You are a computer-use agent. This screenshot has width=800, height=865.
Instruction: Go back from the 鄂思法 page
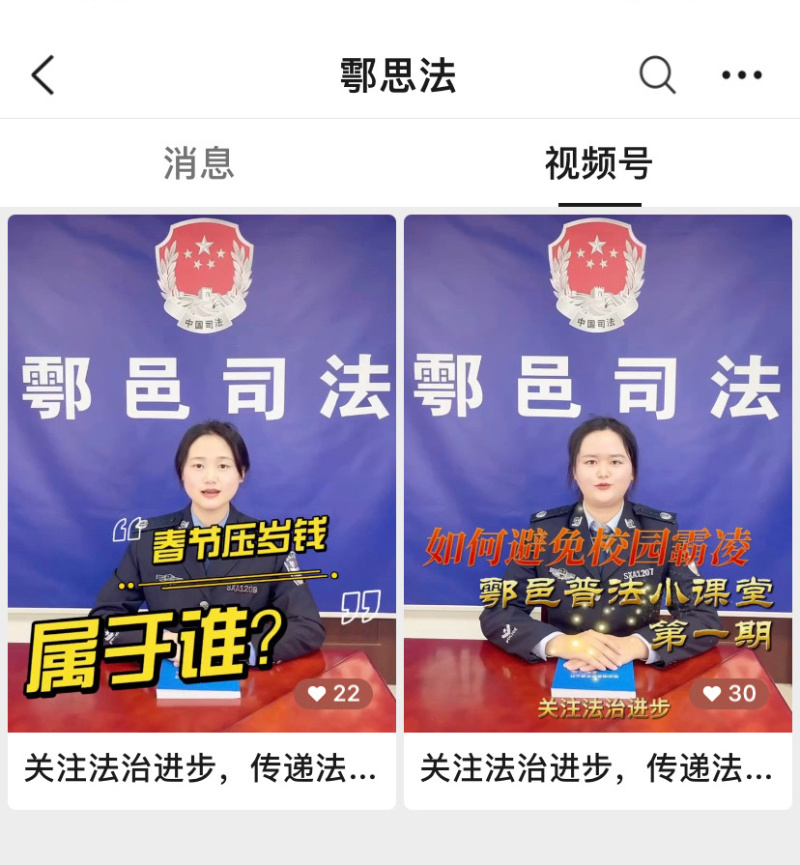(x=42, y=75)
